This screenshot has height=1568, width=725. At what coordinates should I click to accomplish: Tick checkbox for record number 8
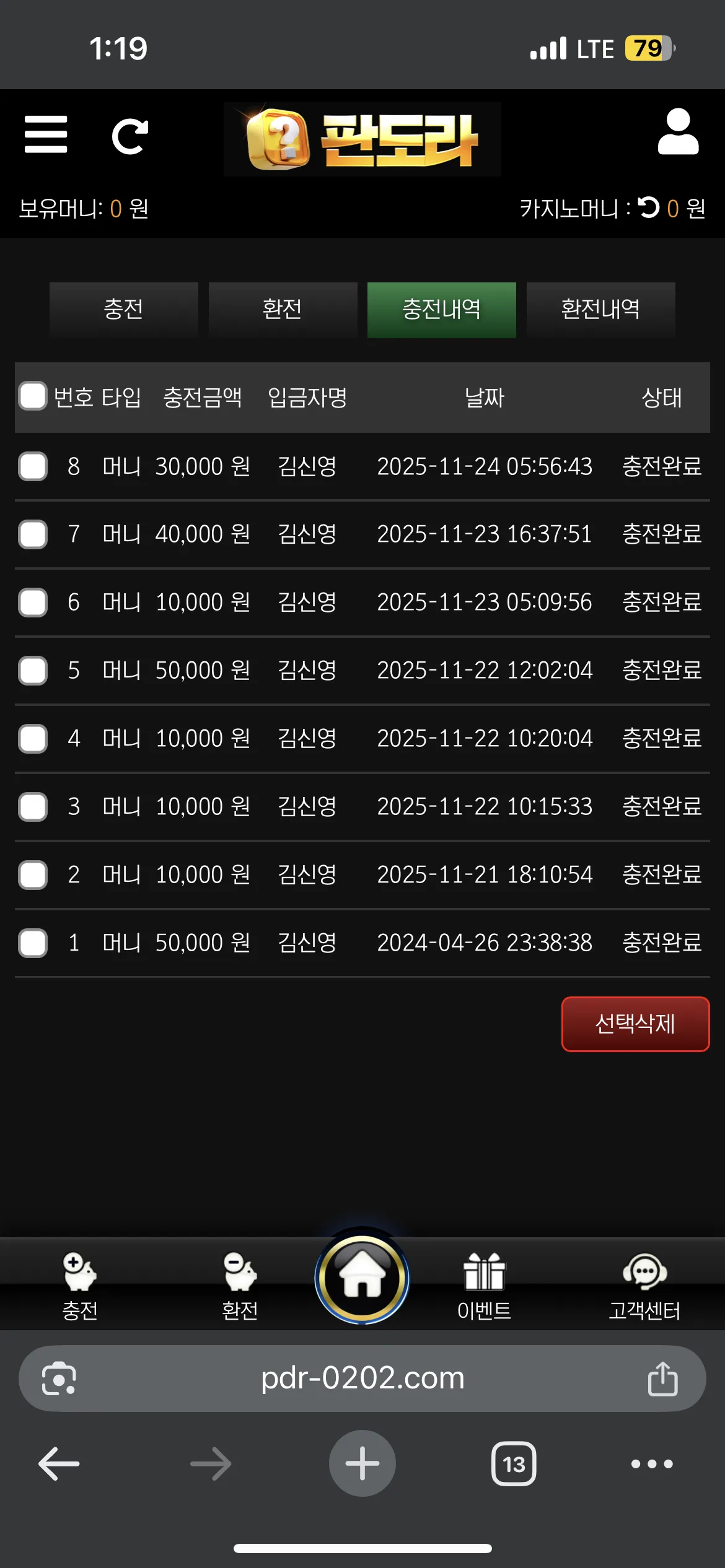pyautogui.click(x=33, y=466)
